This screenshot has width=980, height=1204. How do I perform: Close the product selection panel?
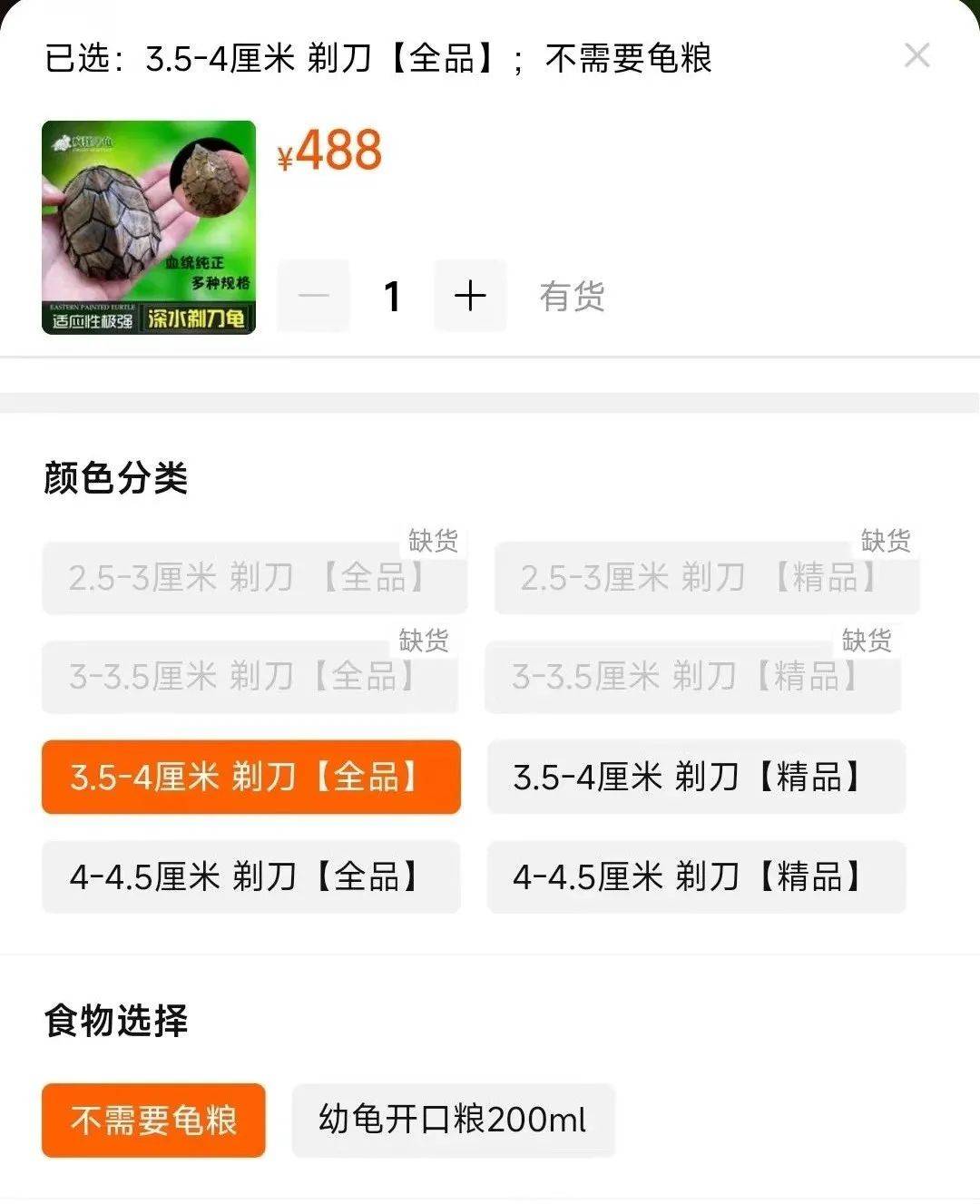[x=917, y=55]
